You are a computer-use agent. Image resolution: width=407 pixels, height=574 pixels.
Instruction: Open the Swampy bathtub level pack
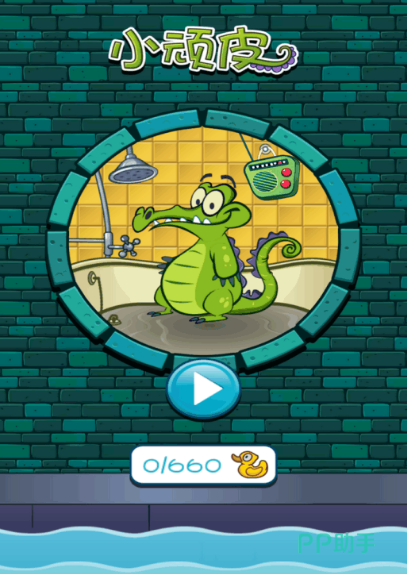[x=204, y=241]
